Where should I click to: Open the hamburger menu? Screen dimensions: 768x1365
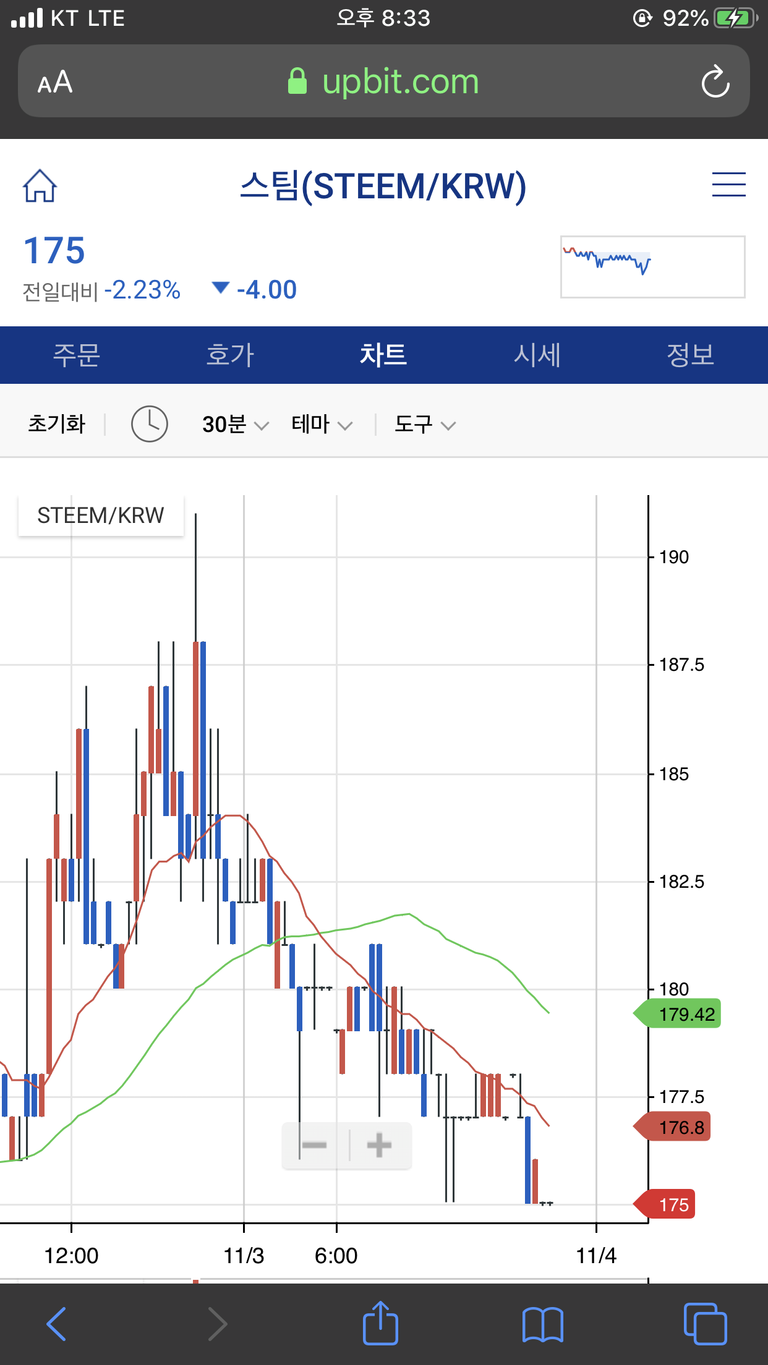728,185
